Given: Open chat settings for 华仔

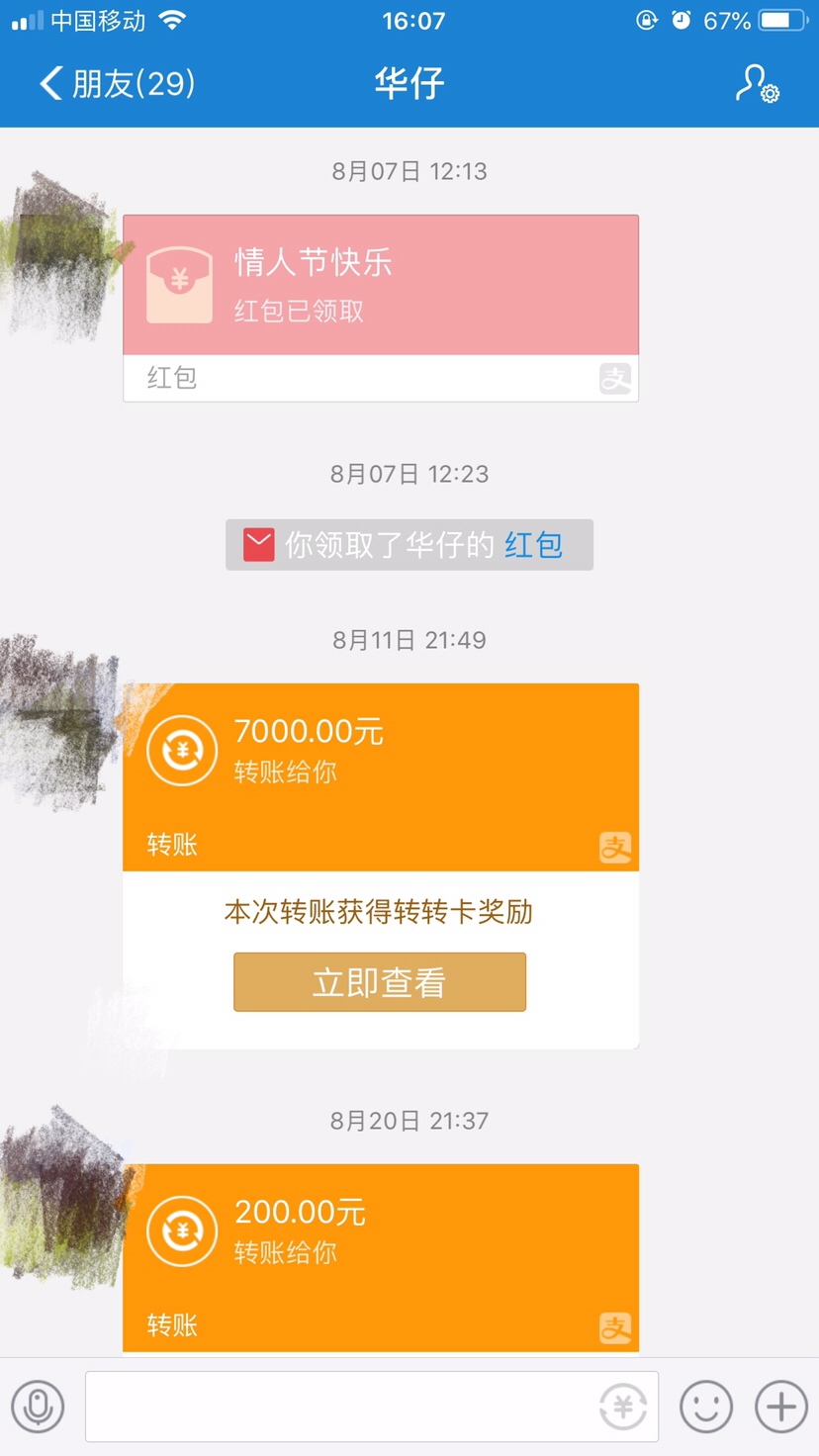Looking at the screenshot, I should [x=757, y=84].
